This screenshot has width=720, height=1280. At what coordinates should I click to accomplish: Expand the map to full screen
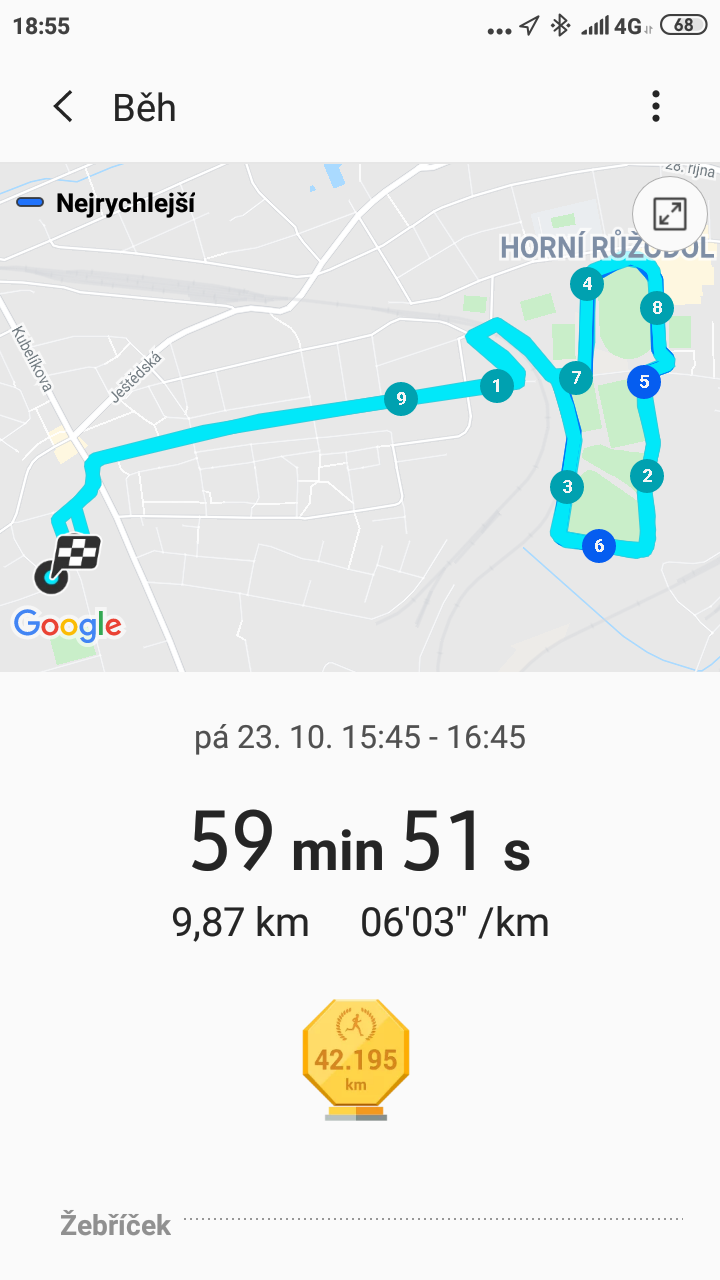[x=668, y=213]
